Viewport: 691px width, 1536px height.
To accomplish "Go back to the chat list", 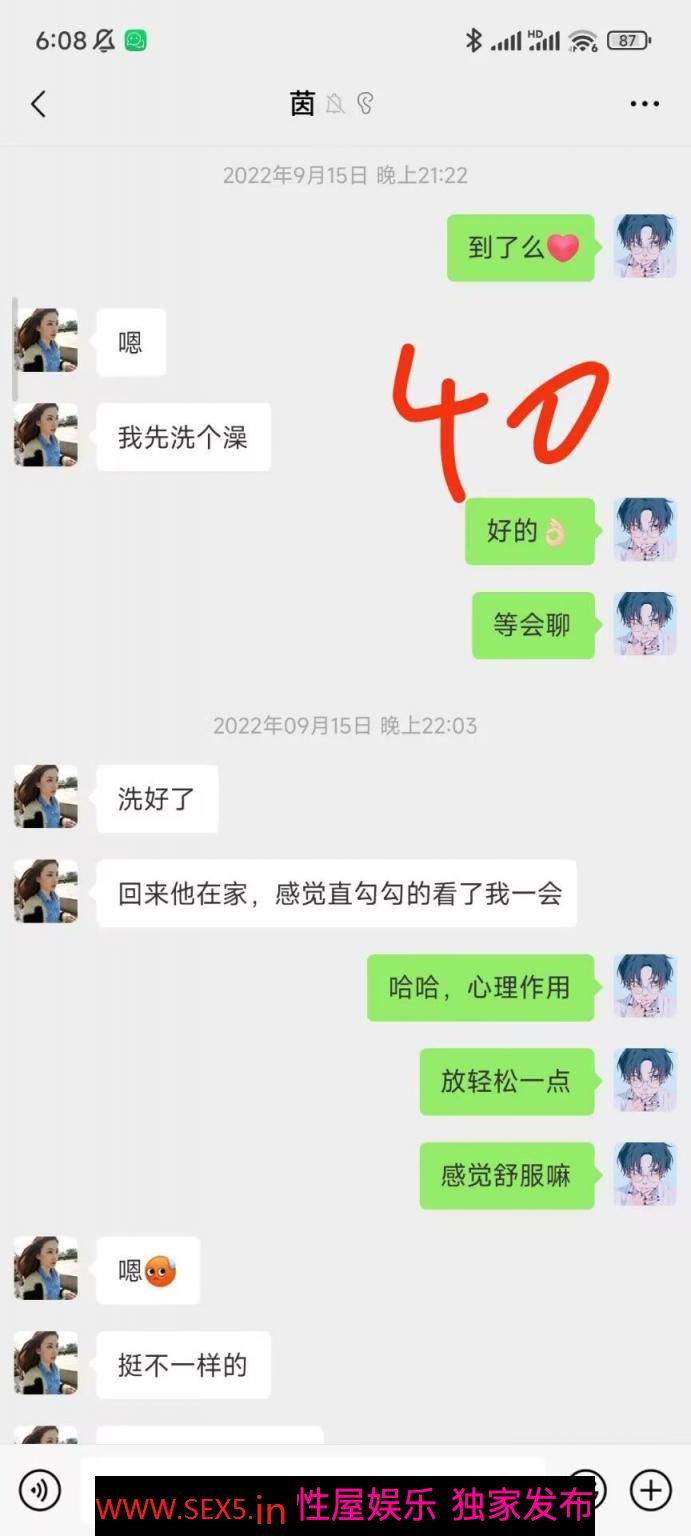I will [x=38, y=104].
